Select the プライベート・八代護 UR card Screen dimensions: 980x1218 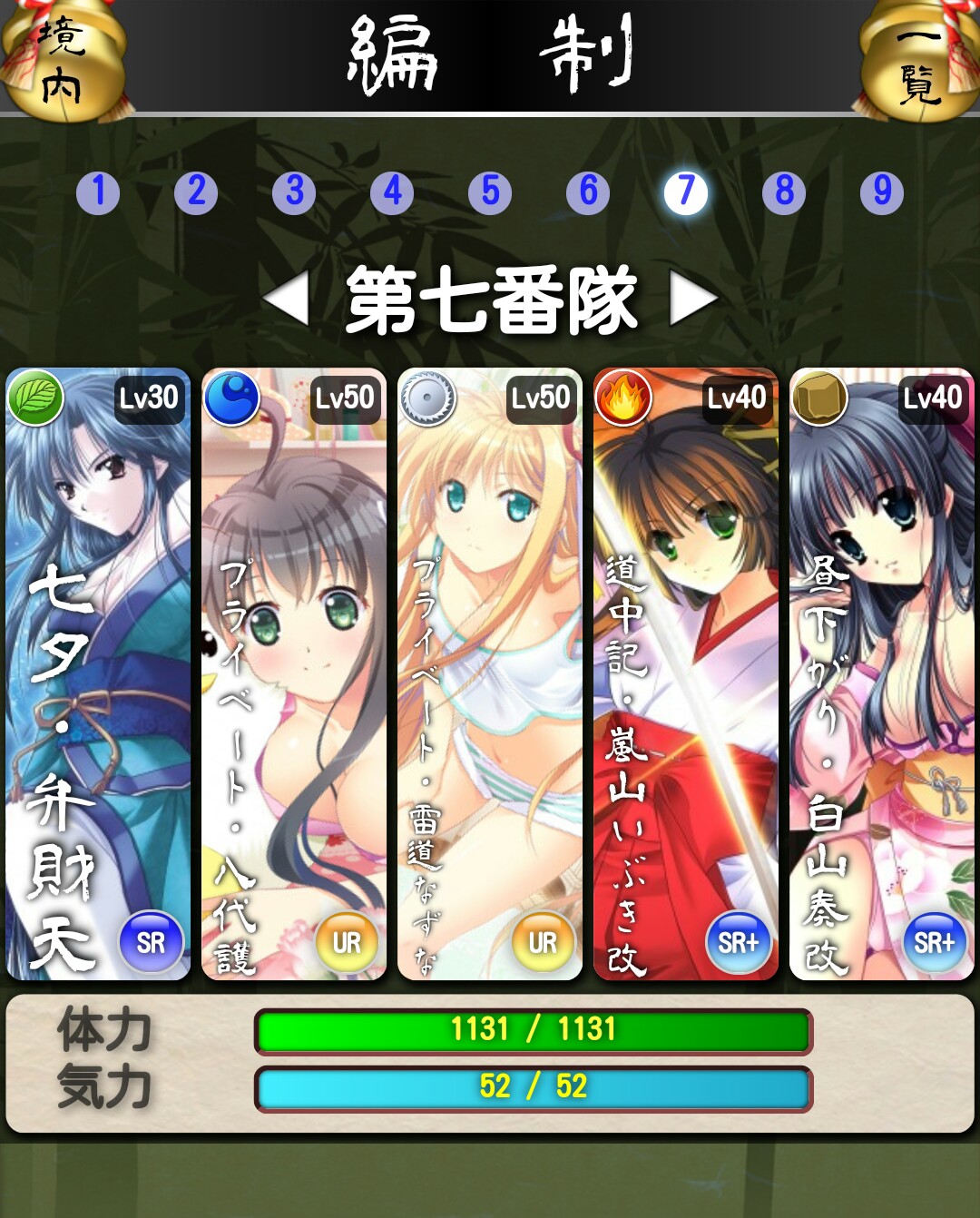pos(294,673)
